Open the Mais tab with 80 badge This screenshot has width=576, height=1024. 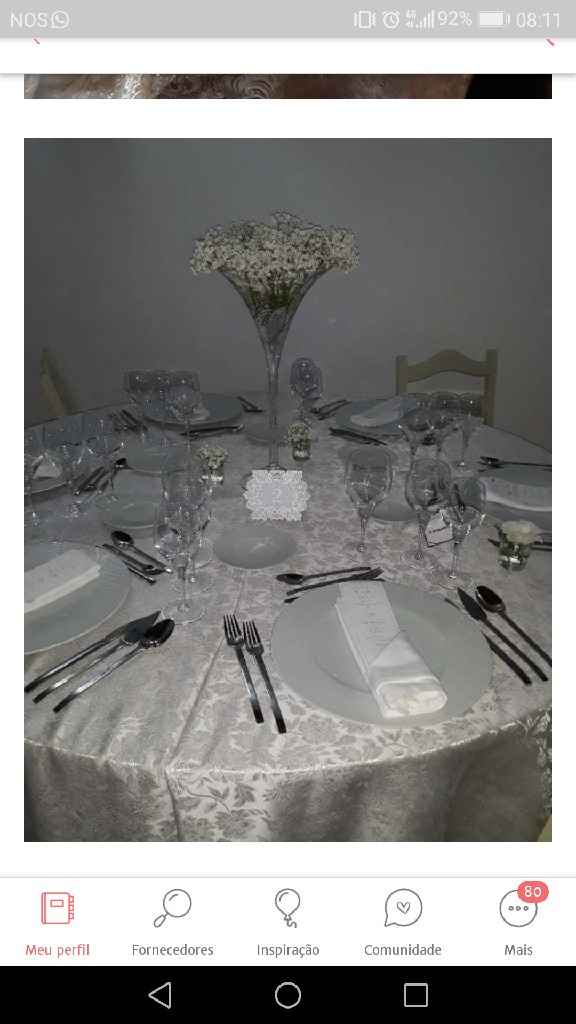[519, 921]
